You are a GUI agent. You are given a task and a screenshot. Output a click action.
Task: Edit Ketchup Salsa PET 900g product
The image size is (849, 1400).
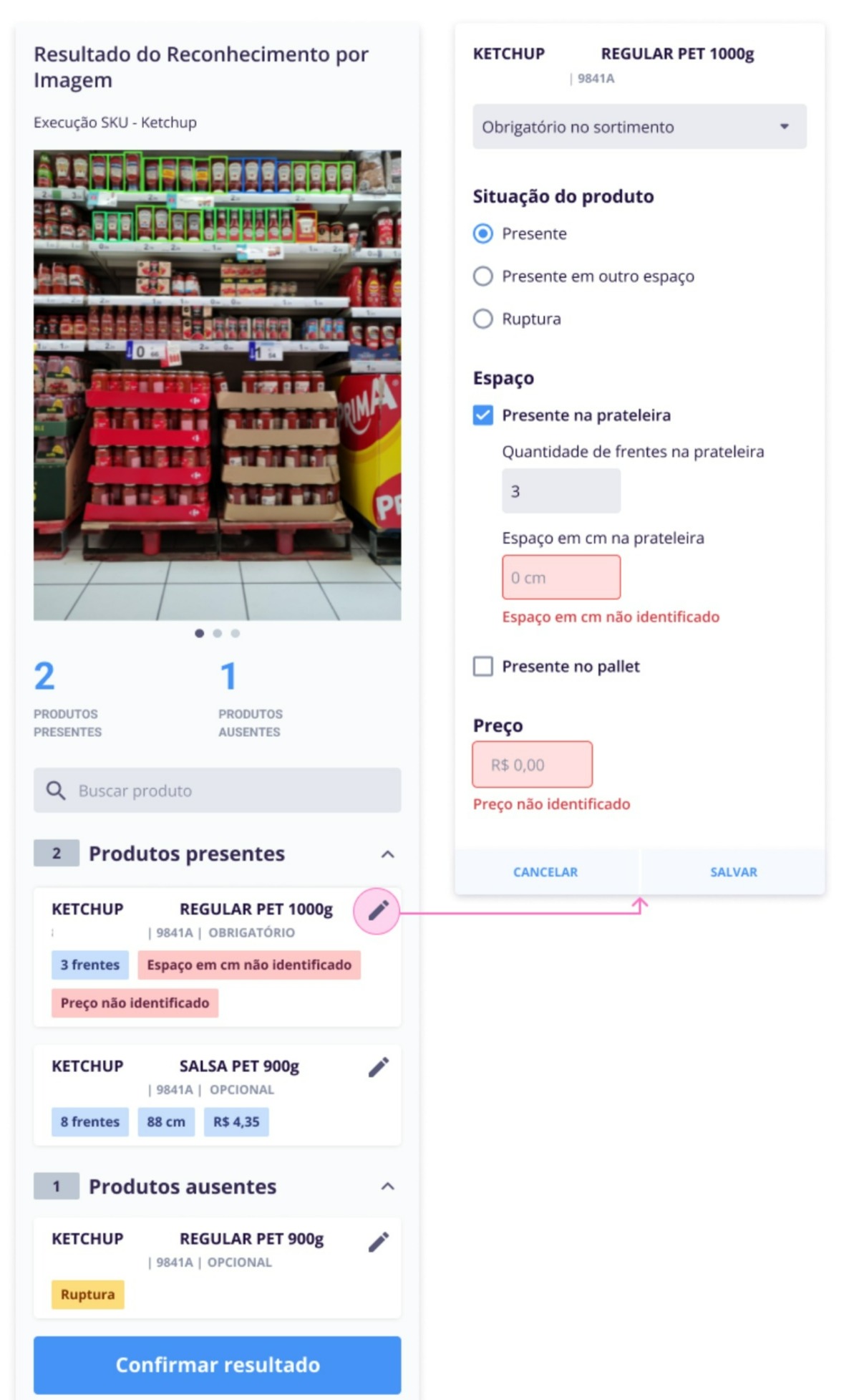[x=378, y=1067]
